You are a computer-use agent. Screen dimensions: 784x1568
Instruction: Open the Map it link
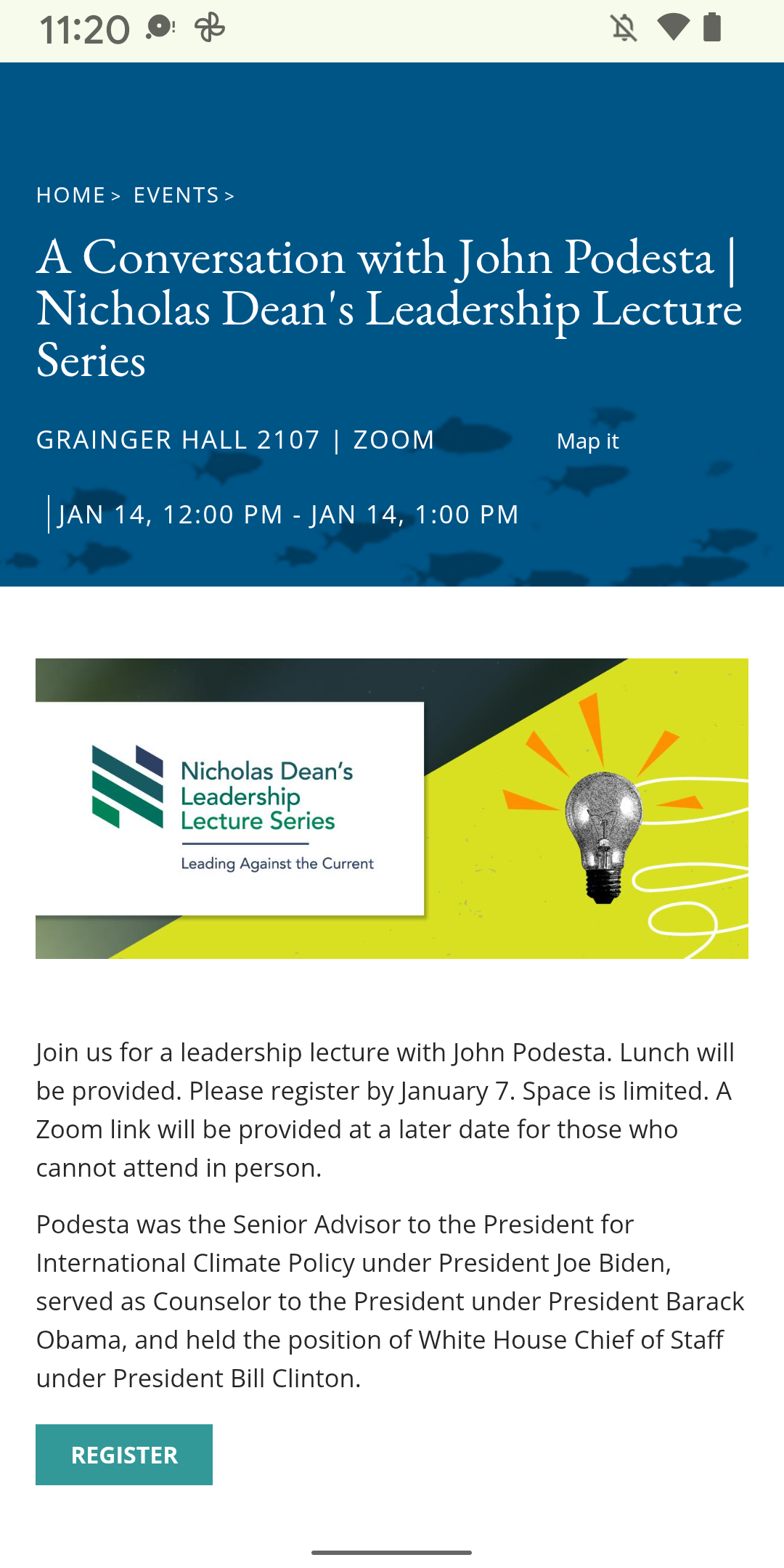(587, 441)
